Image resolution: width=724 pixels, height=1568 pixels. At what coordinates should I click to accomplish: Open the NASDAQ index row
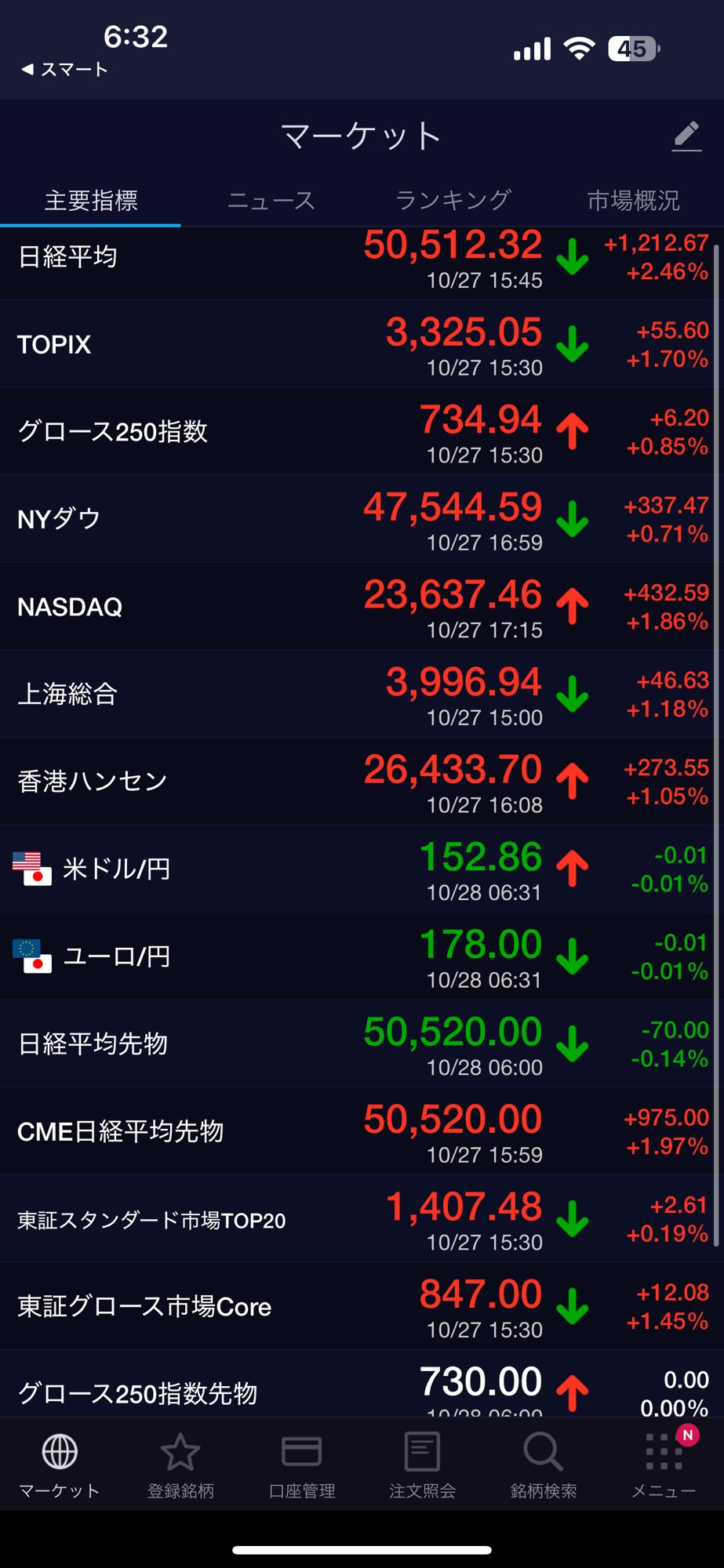pos(361,607)
